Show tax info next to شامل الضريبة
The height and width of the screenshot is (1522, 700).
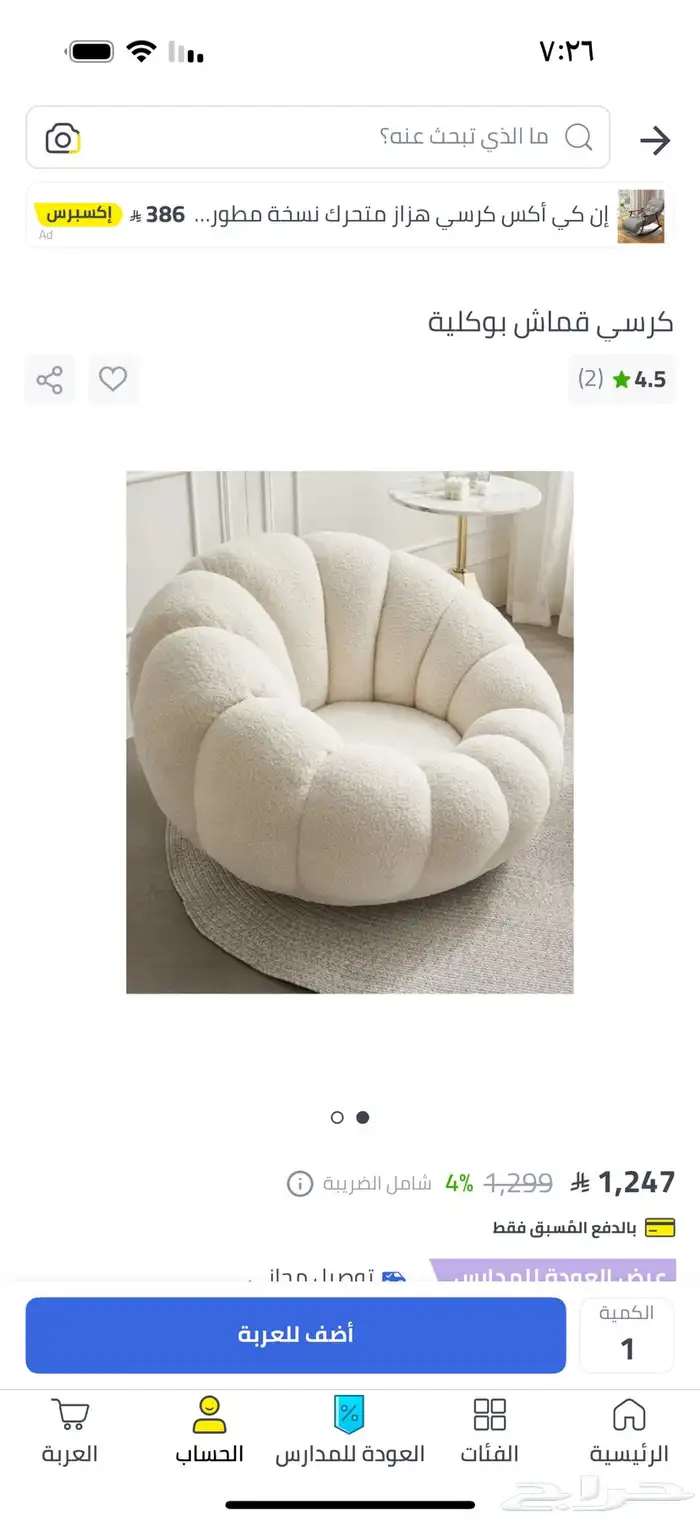300,1184
